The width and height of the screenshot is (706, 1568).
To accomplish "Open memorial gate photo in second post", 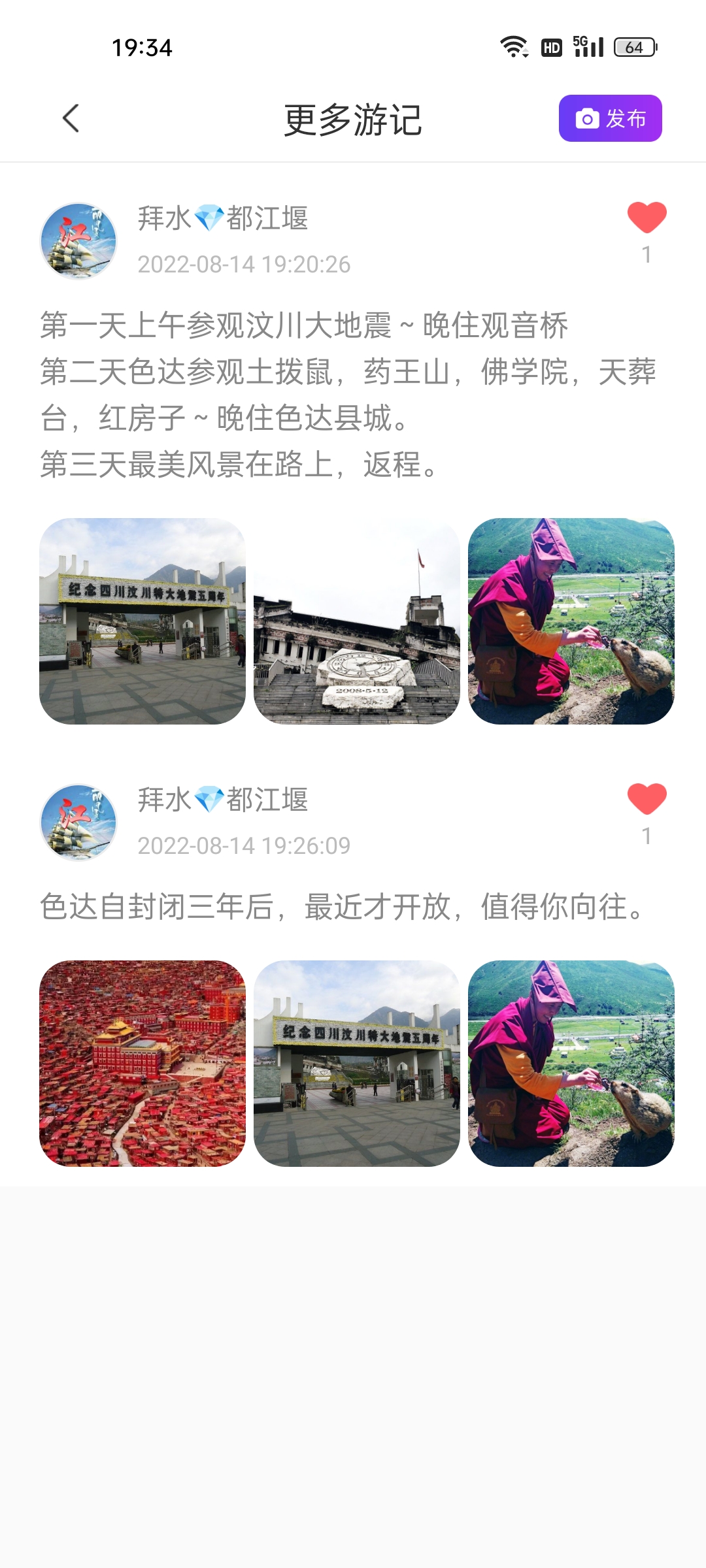I will 357,1063.
